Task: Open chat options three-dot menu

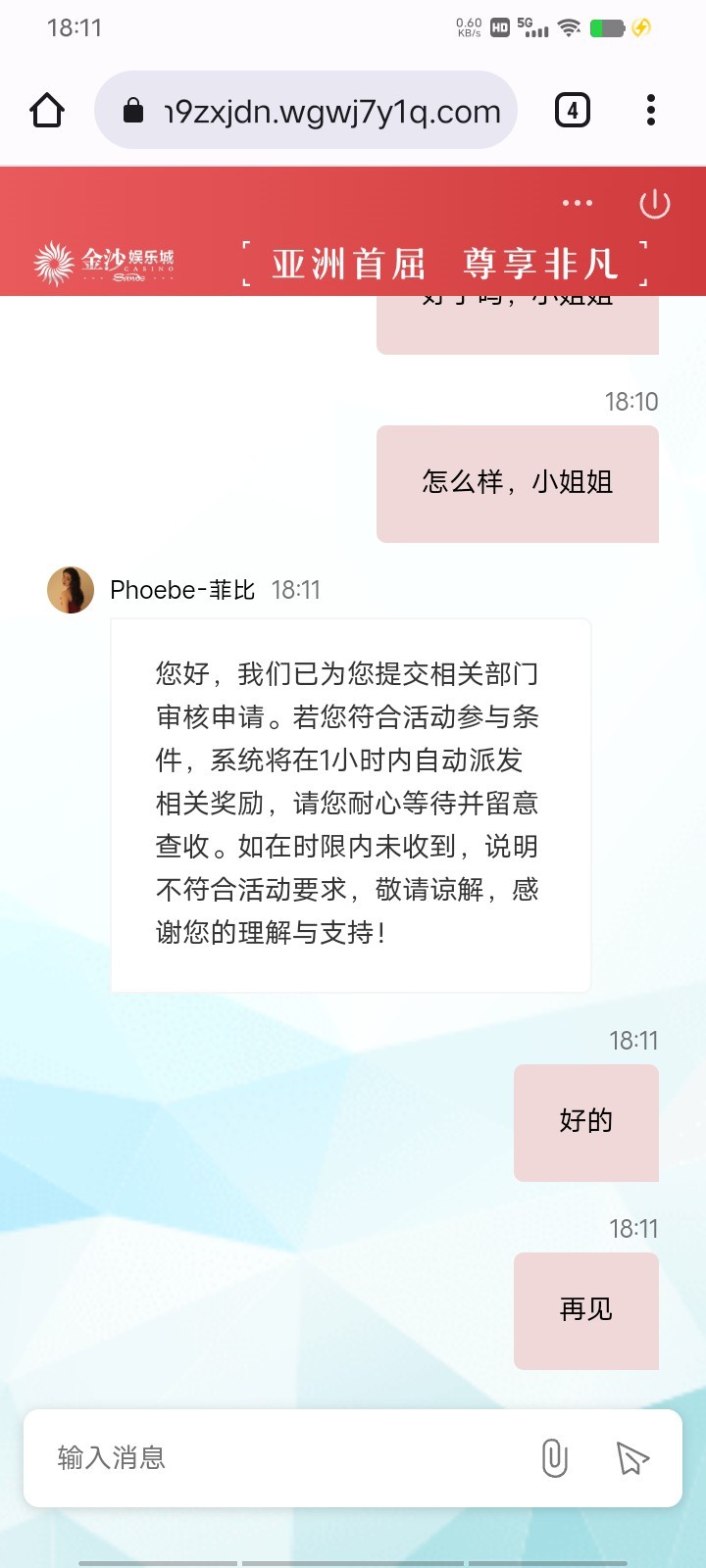Action: click(x=577, y=203)
